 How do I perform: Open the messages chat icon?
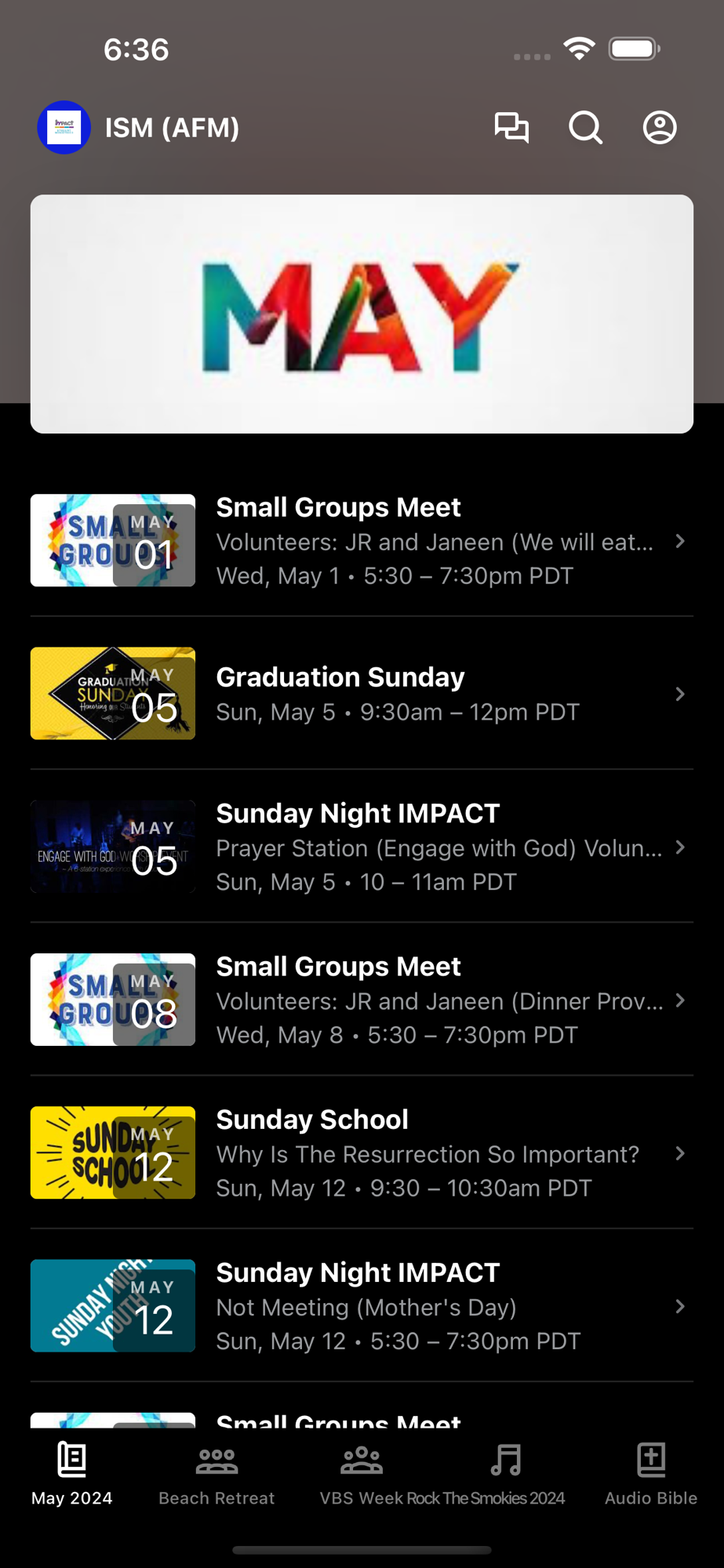coord(511,128)
